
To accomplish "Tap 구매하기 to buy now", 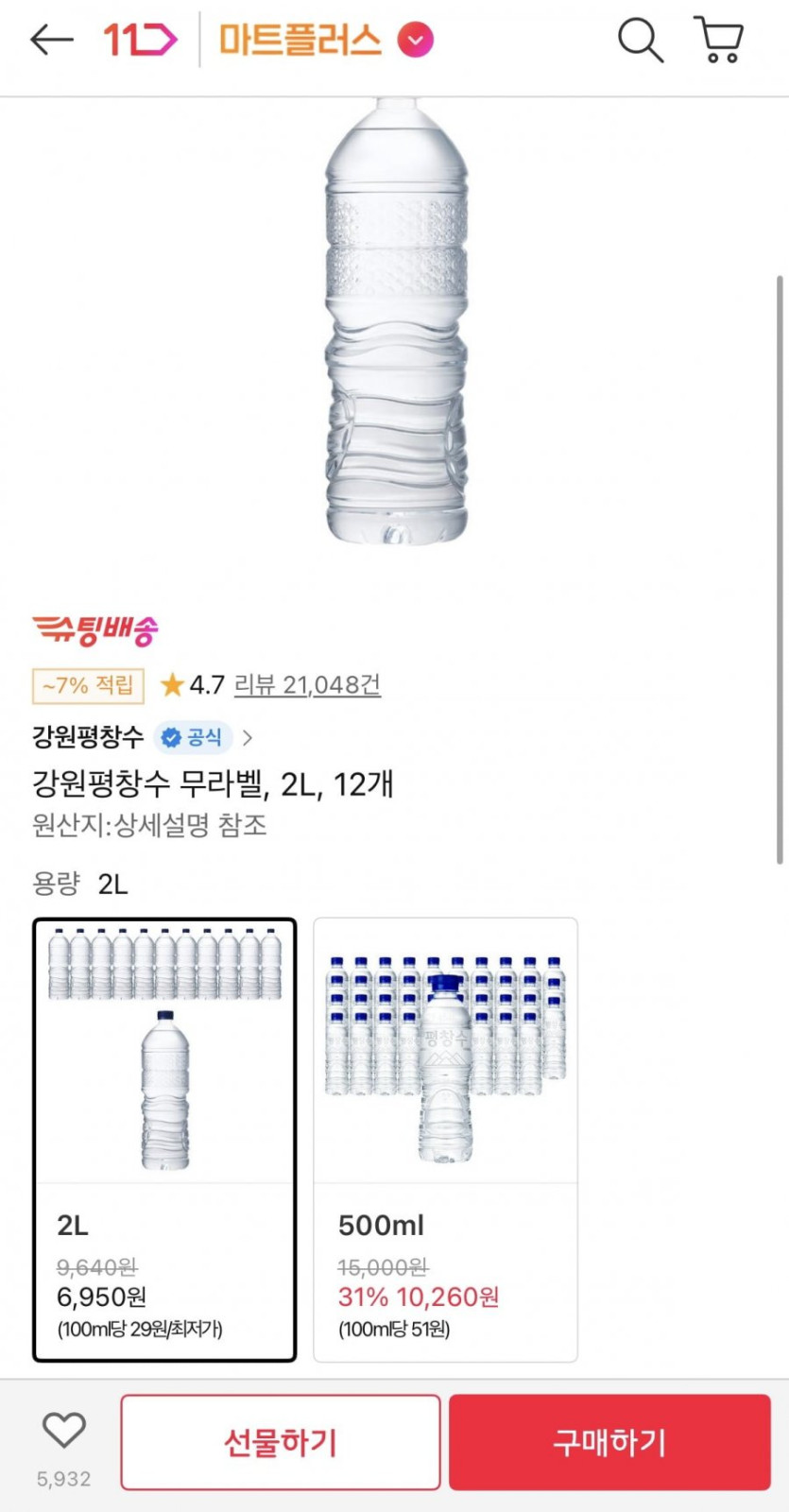I will pyautogui.click(x=609, y=1442).
